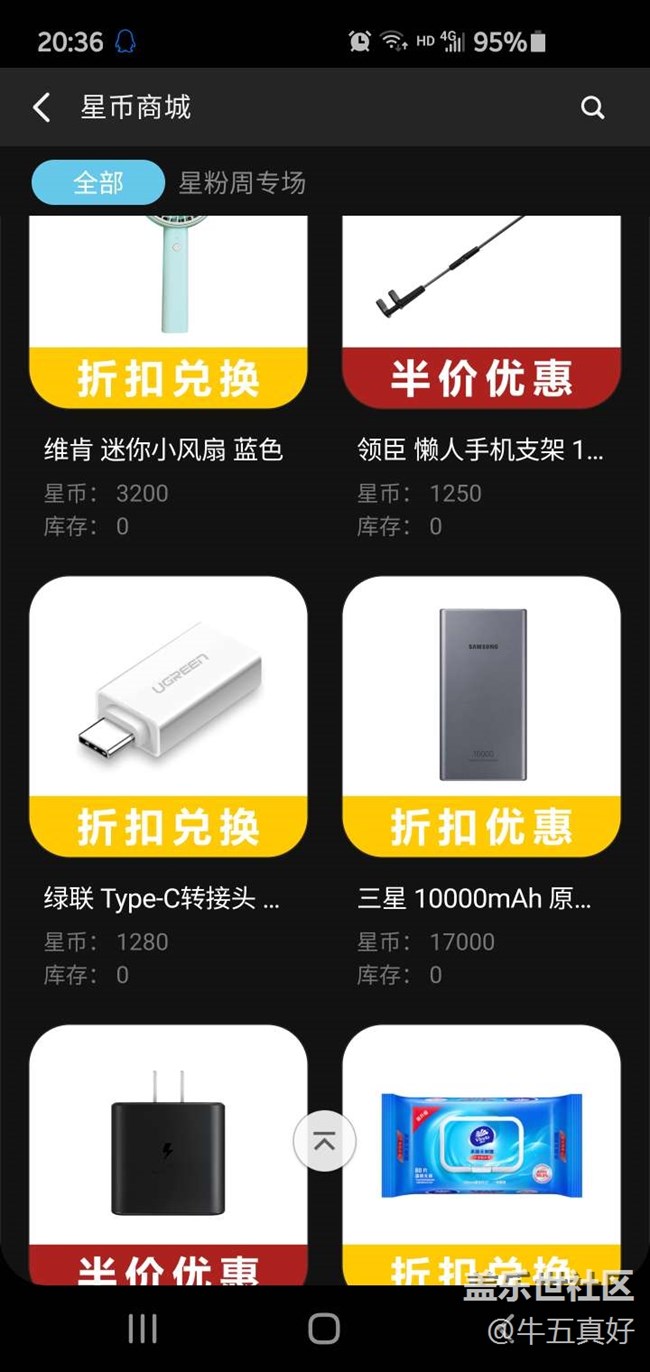Open 绿联 Type-C转接头 product
The image size is (650, 1372).
pyautogui.click(x=168, y=782)
